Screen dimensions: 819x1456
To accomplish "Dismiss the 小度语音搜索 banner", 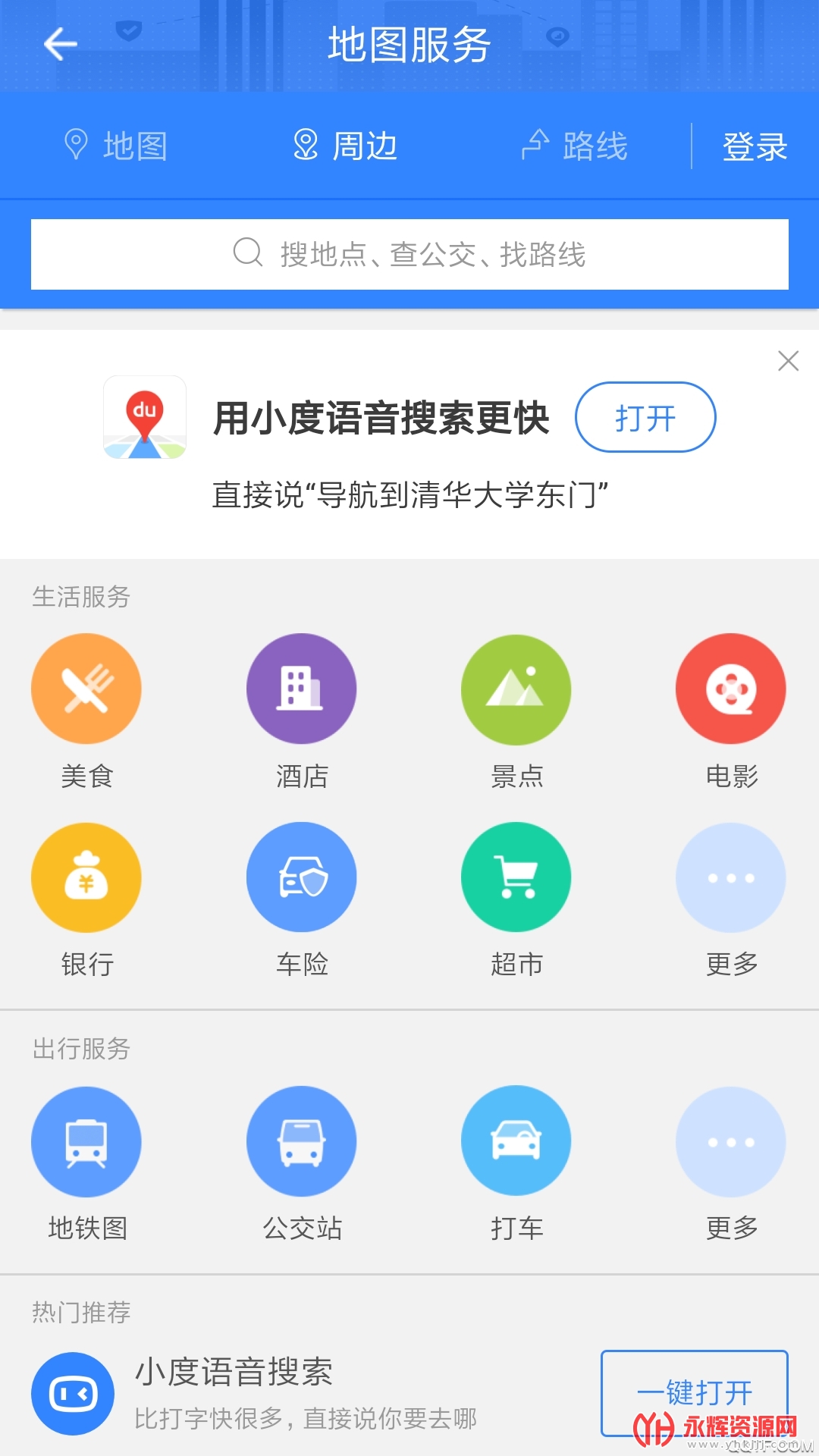I will pos(789,361).
